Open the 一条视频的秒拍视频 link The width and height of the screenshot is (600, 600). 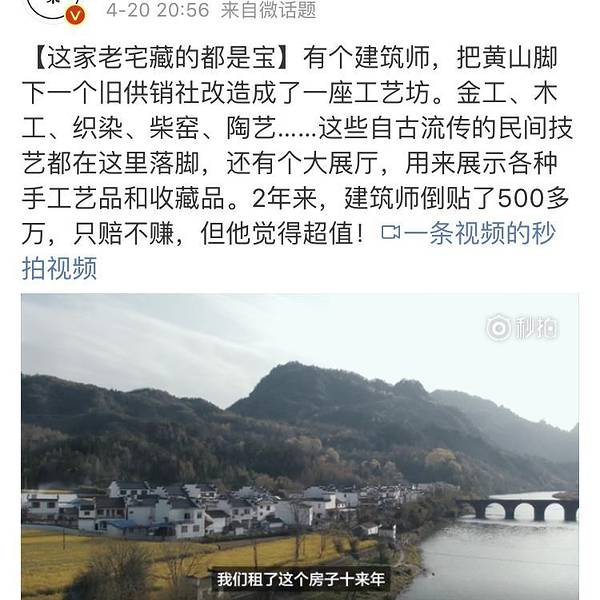point(468,234)
